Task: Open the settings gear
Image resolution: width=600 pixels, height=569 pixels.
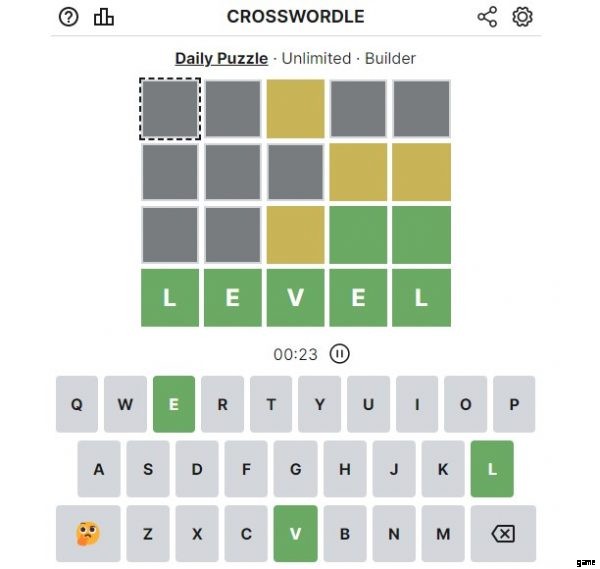Action: pos(522,17)
